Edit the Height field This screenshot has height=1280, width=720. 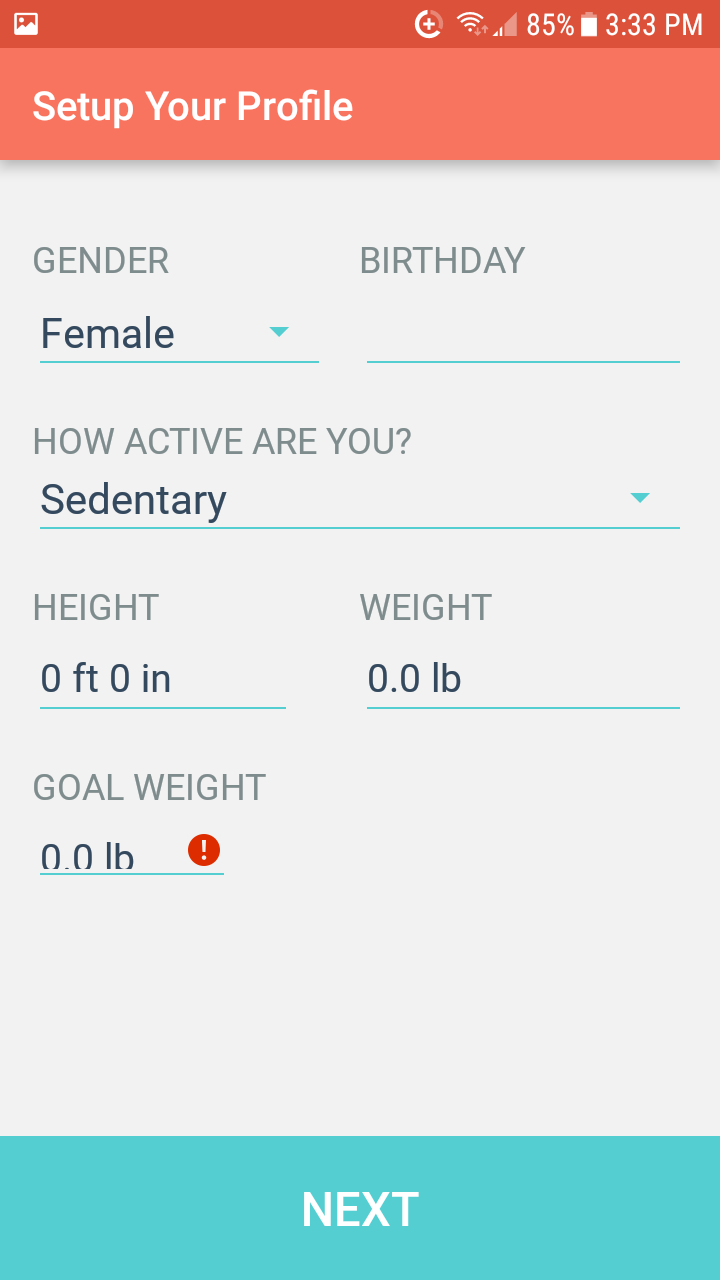163,680
